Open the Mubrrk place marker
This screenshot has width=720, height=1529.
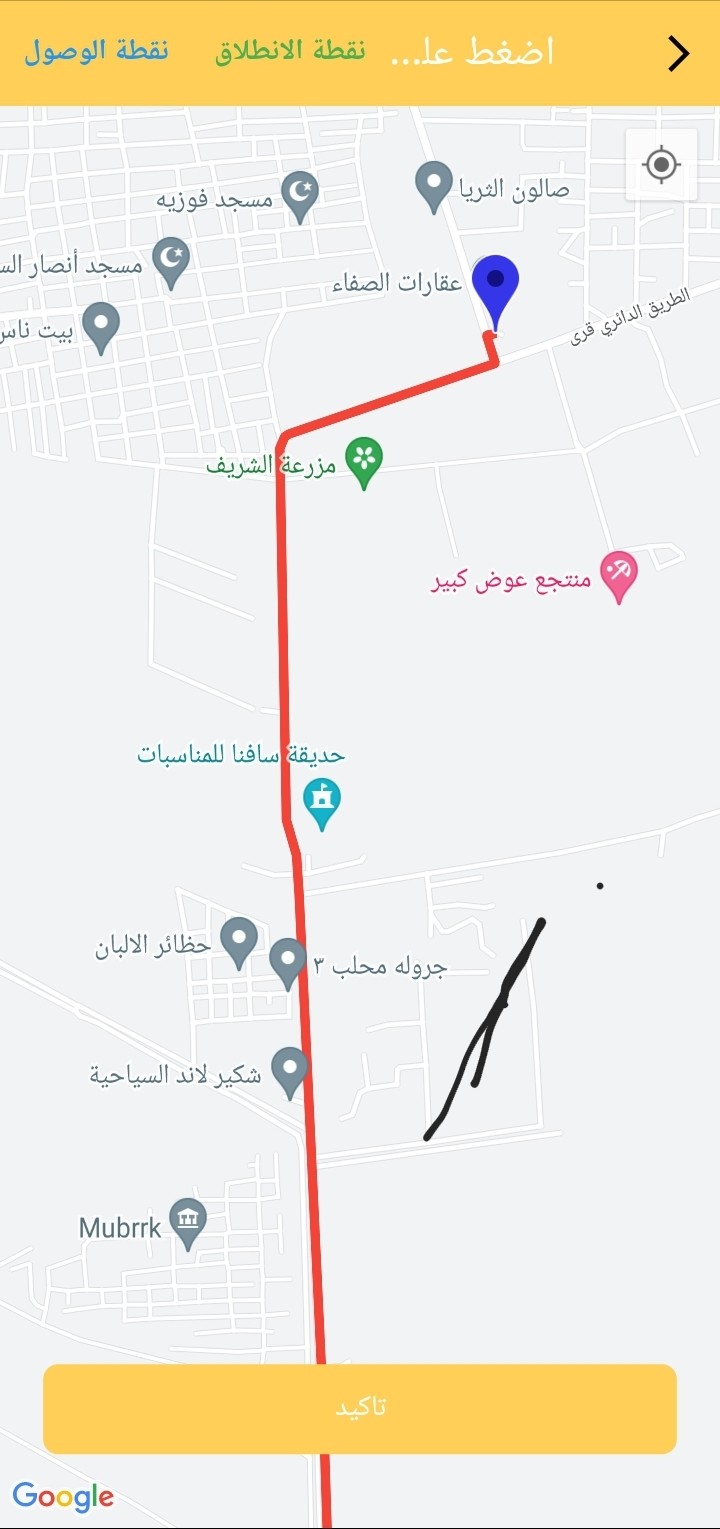pyautogui.click(x=187, y=1224)
